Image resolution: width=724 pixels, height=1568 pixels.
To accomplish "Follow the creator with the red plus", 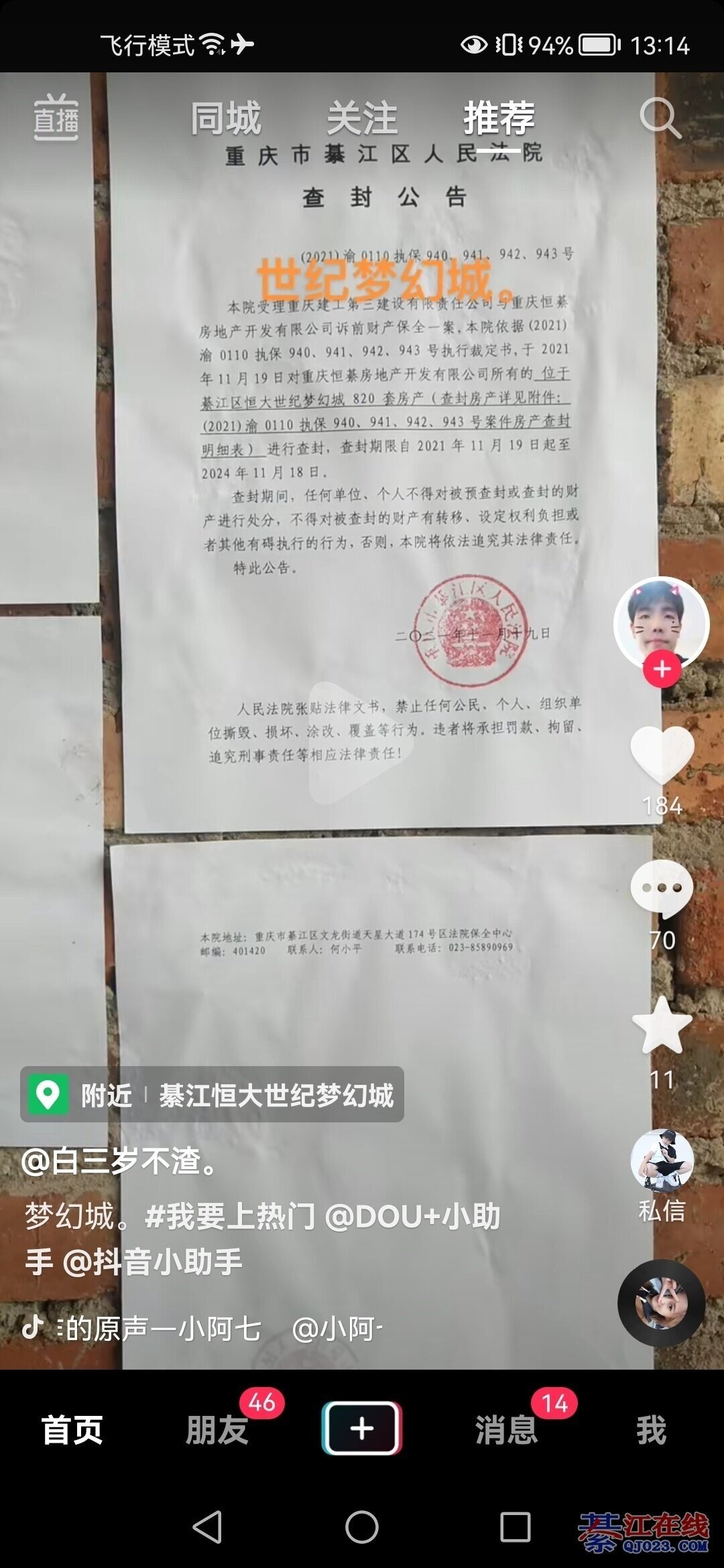I will (662, 669).
